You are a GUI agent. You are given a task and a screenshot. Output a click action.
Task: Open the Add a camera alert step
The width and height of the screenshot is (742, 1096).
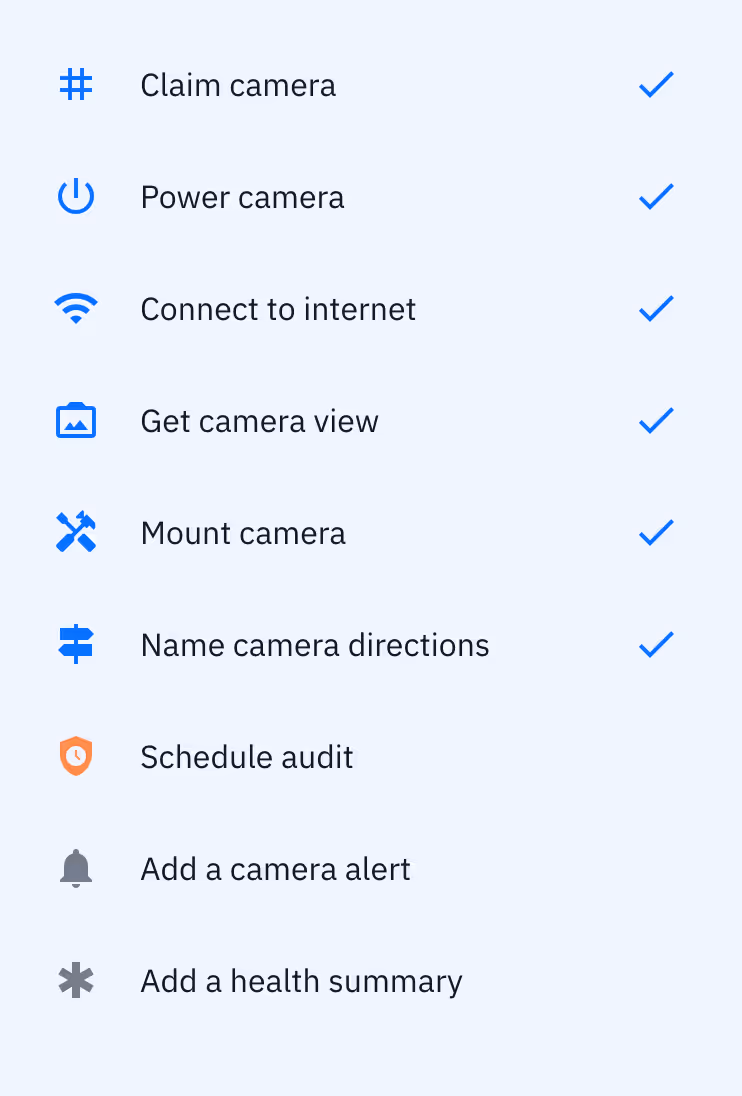point(275,869)
